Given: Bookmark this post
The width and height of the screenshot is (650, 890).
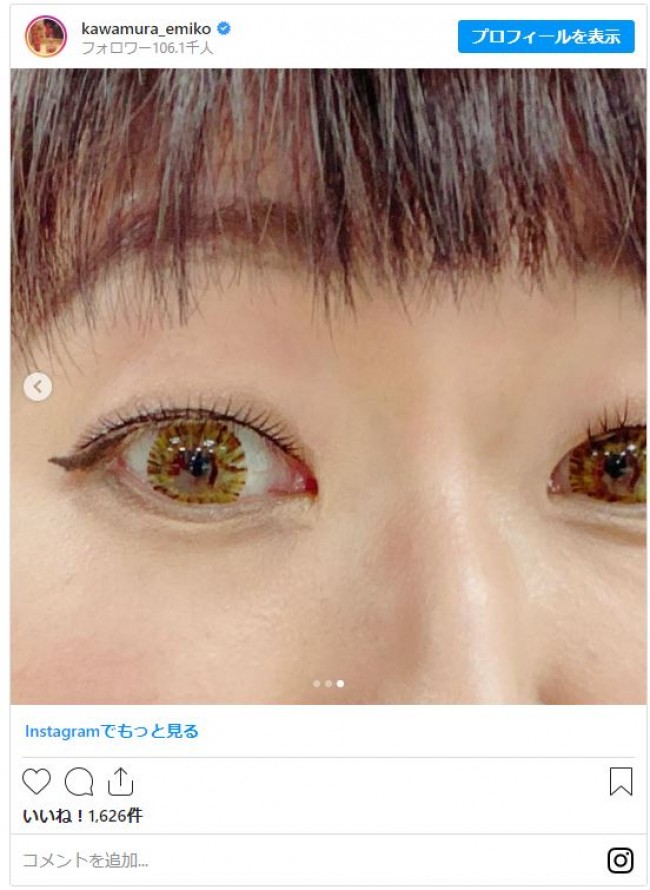Looking at the screenshot, I should (620, 782).
